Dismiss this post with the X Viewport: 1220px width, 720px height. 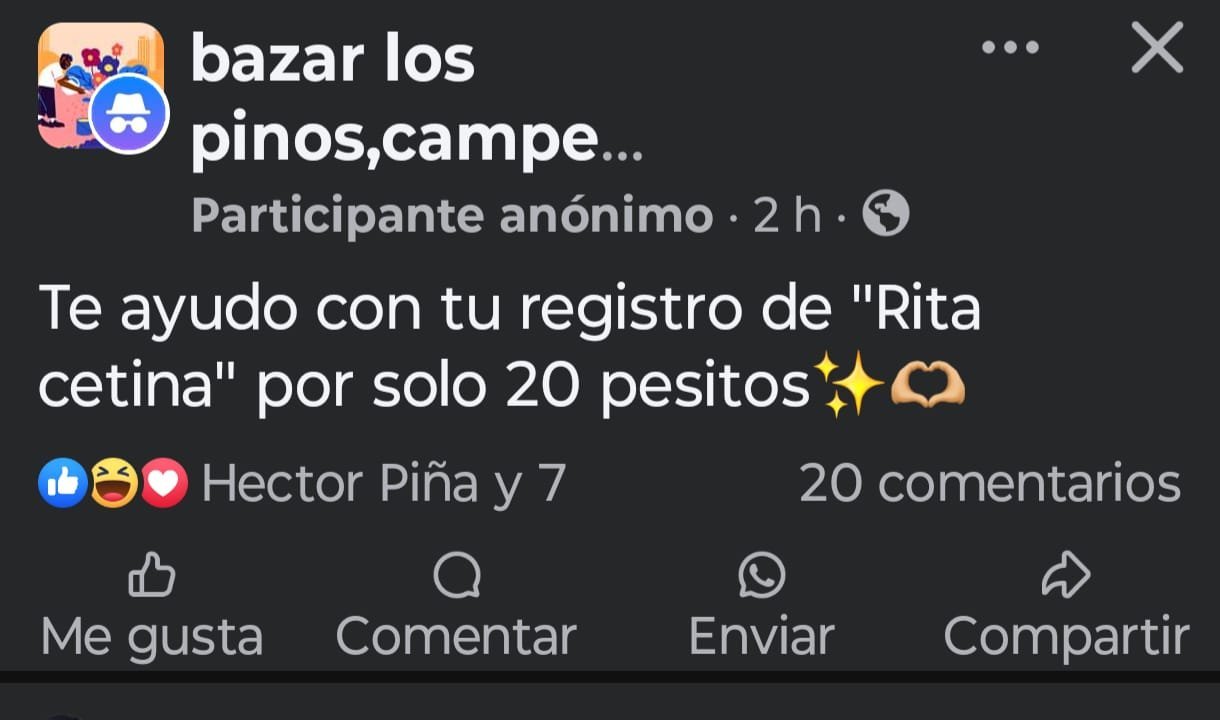click(x=1157, y=48)
